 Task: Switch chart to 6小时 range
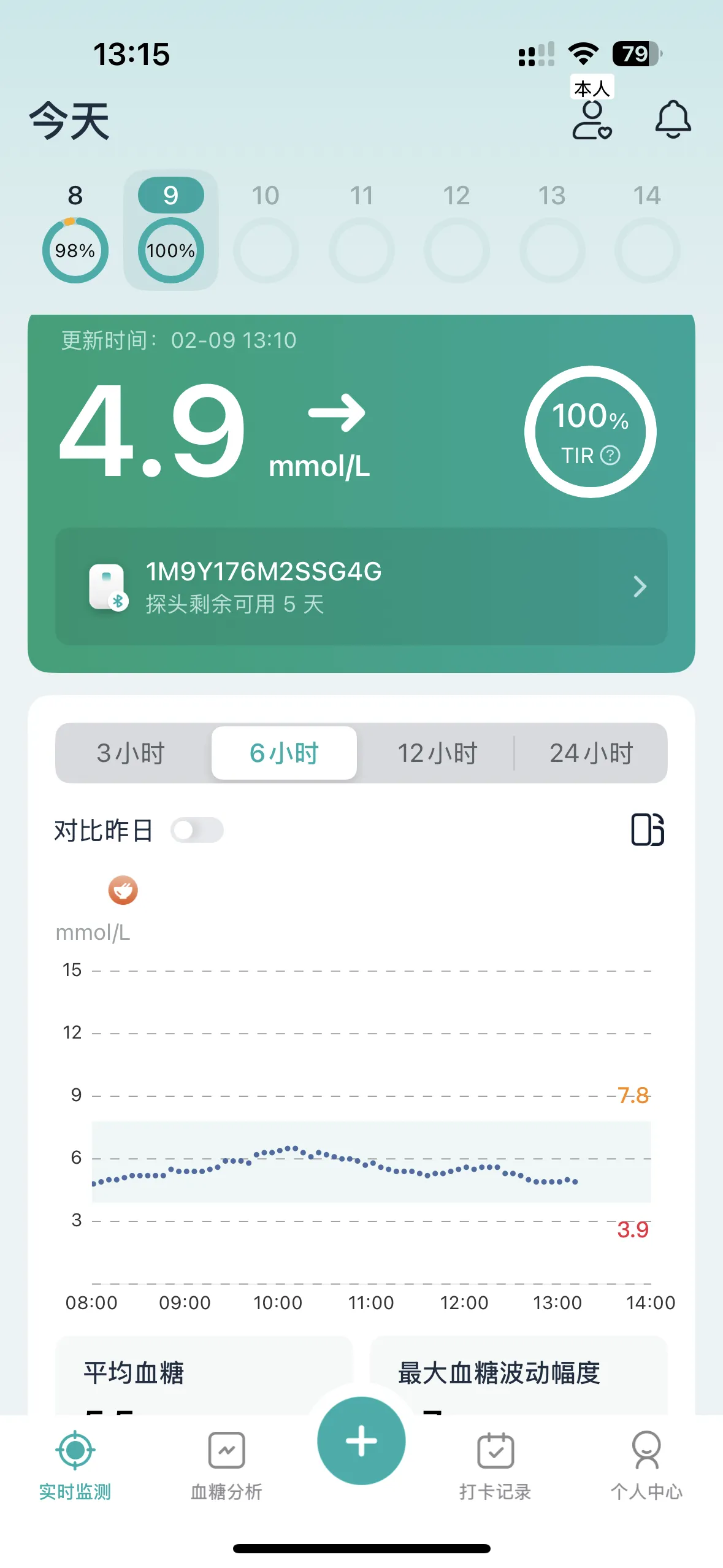pyautogui.click(x=284, y=753)
